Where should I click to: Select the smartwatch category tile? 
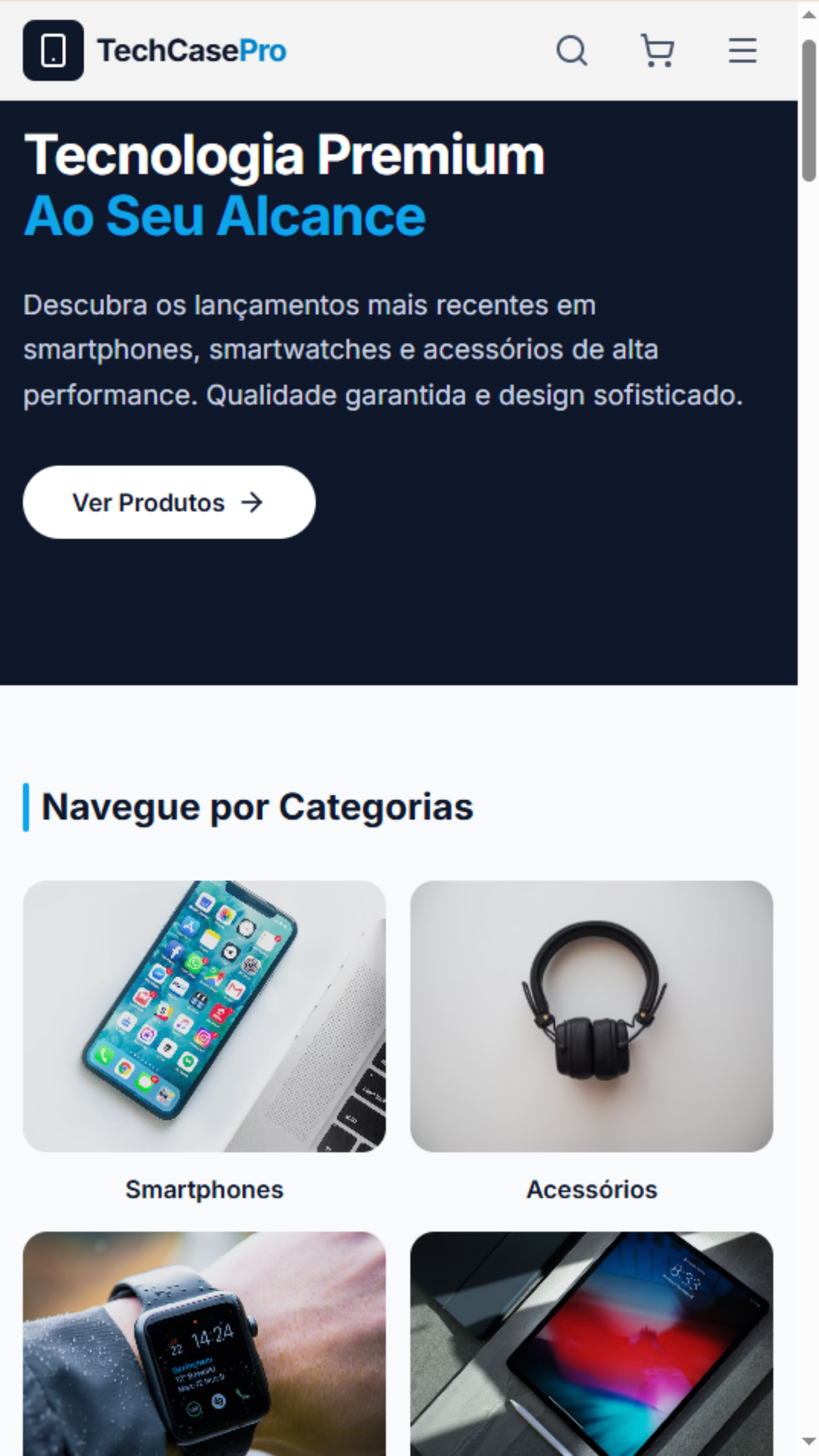204,1345
